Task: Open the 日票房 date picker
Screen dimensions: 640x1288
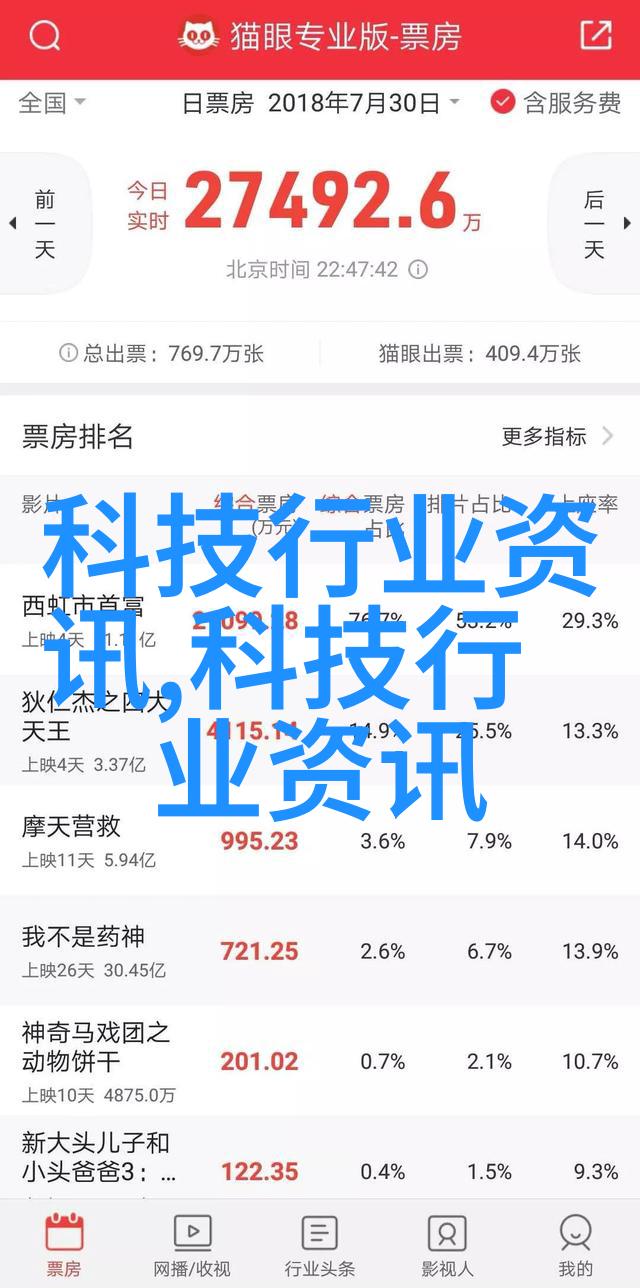Action: coord(320,102)
